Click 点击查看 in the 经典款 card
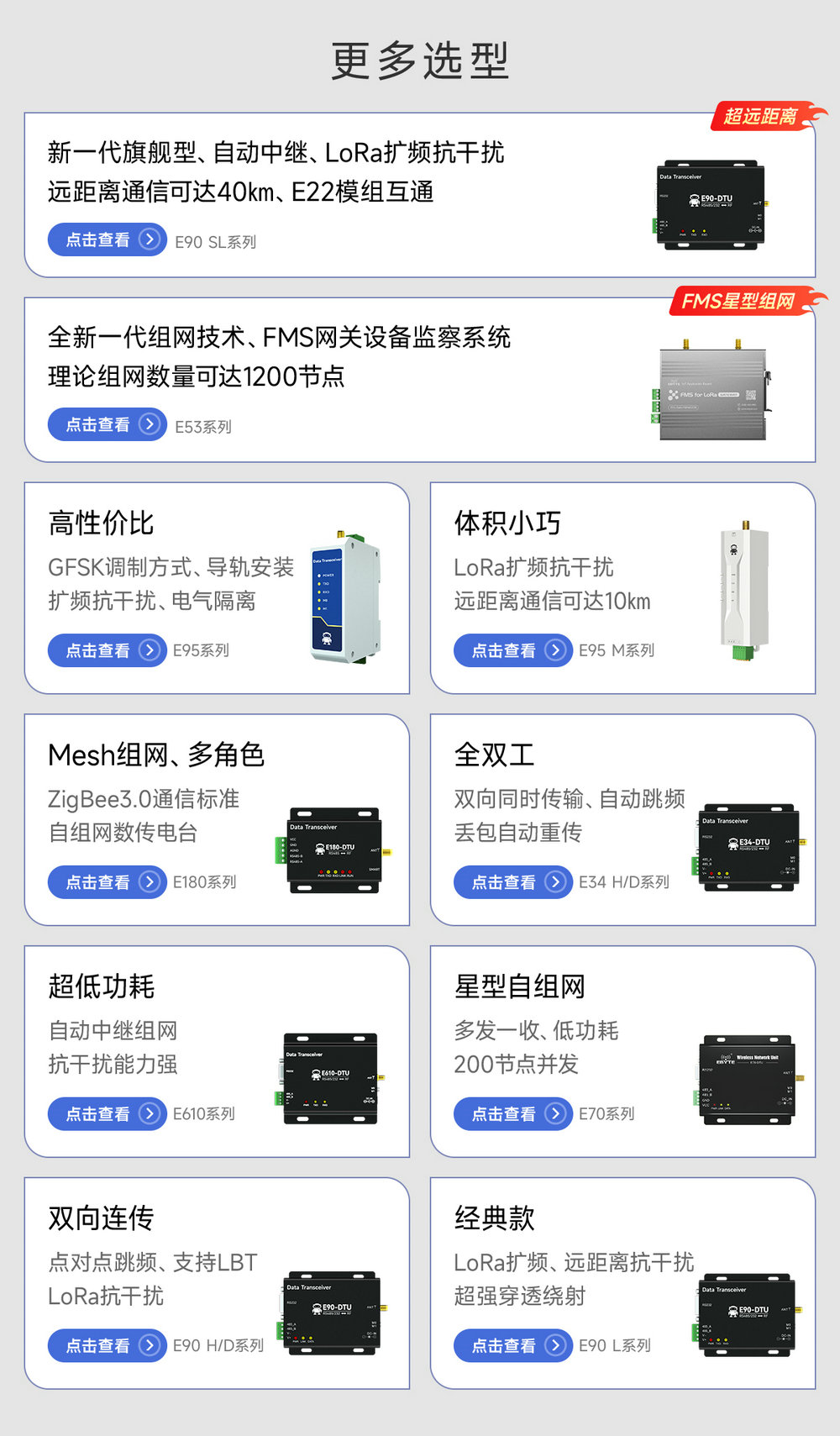This screenshot has width=840, height=1436. pyautogui.click(x=503, y=1345)
